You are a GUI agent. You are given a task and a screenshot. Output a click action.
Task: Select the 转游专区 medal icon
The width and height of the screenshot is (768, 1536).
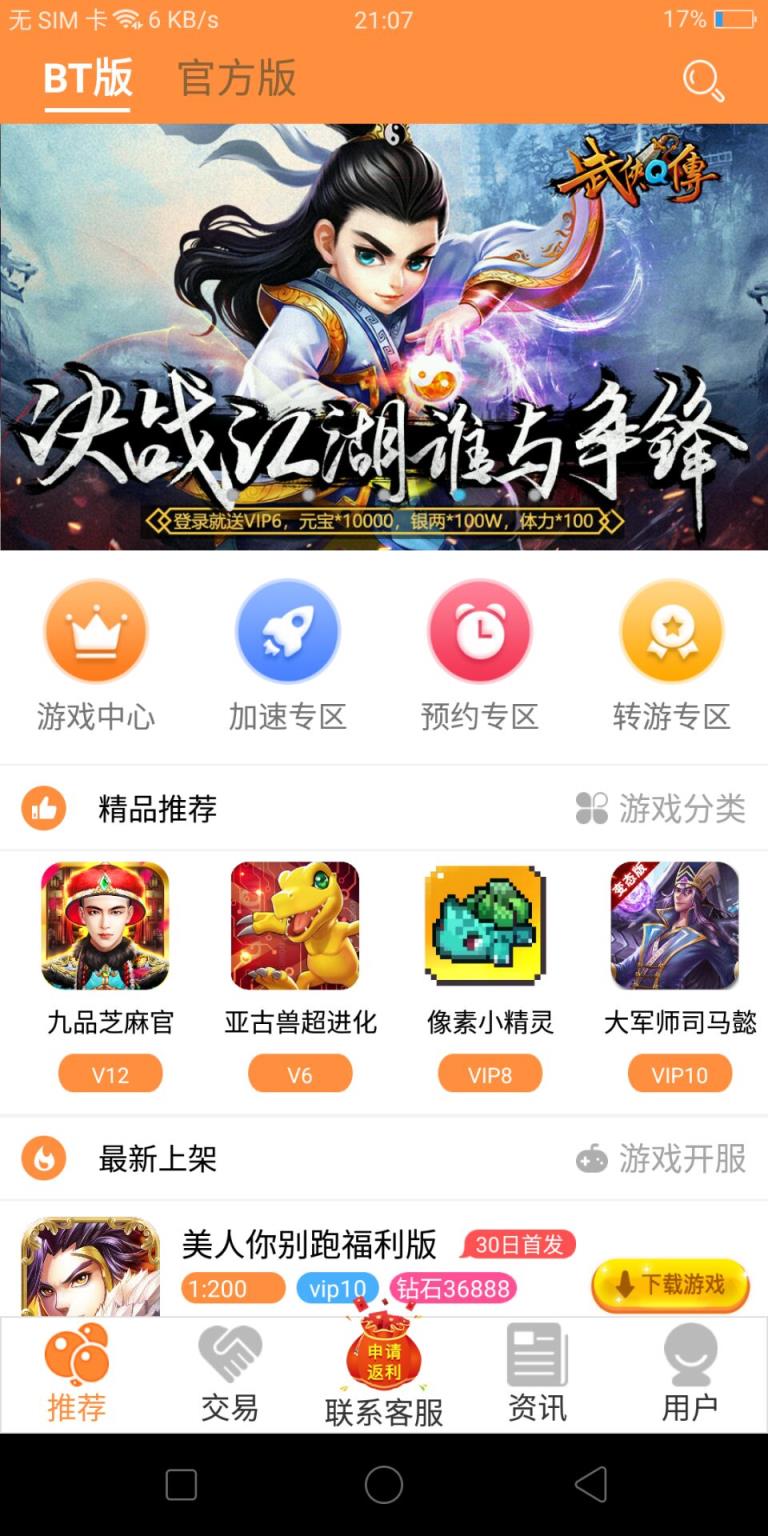[671, 631]
